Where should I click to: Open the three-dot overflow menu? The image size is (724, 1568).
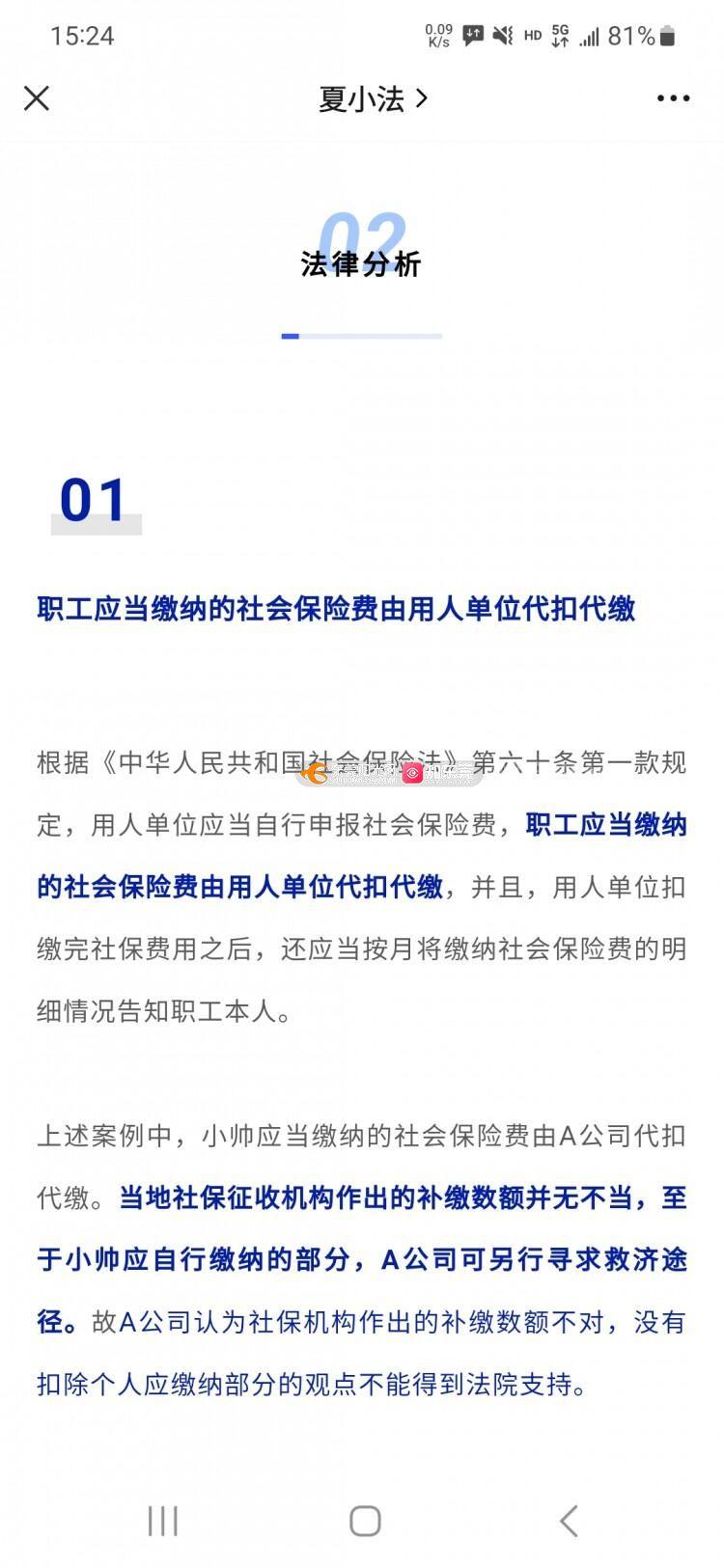(673, 98)
